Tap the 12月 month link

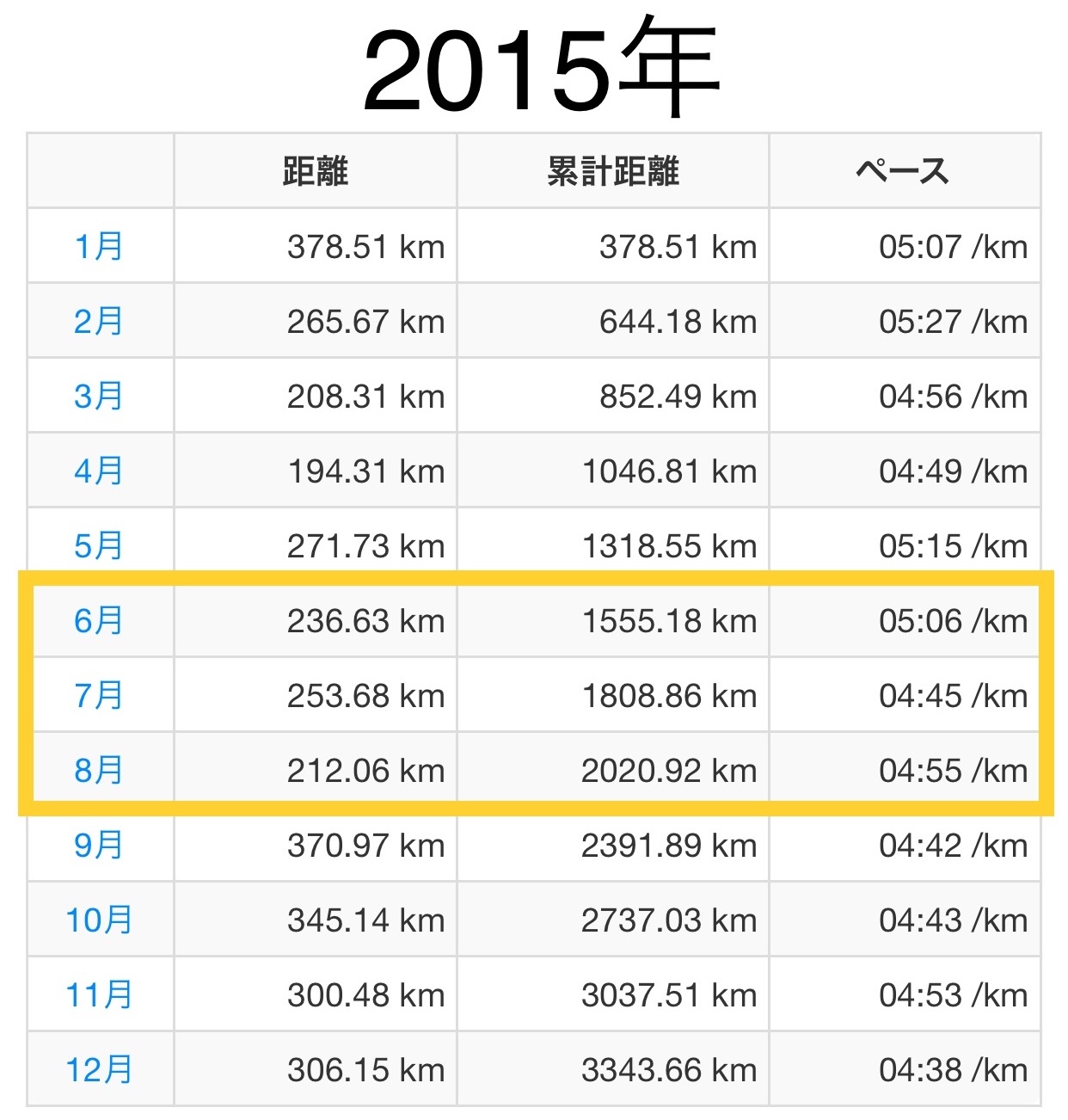(99, 1070)
